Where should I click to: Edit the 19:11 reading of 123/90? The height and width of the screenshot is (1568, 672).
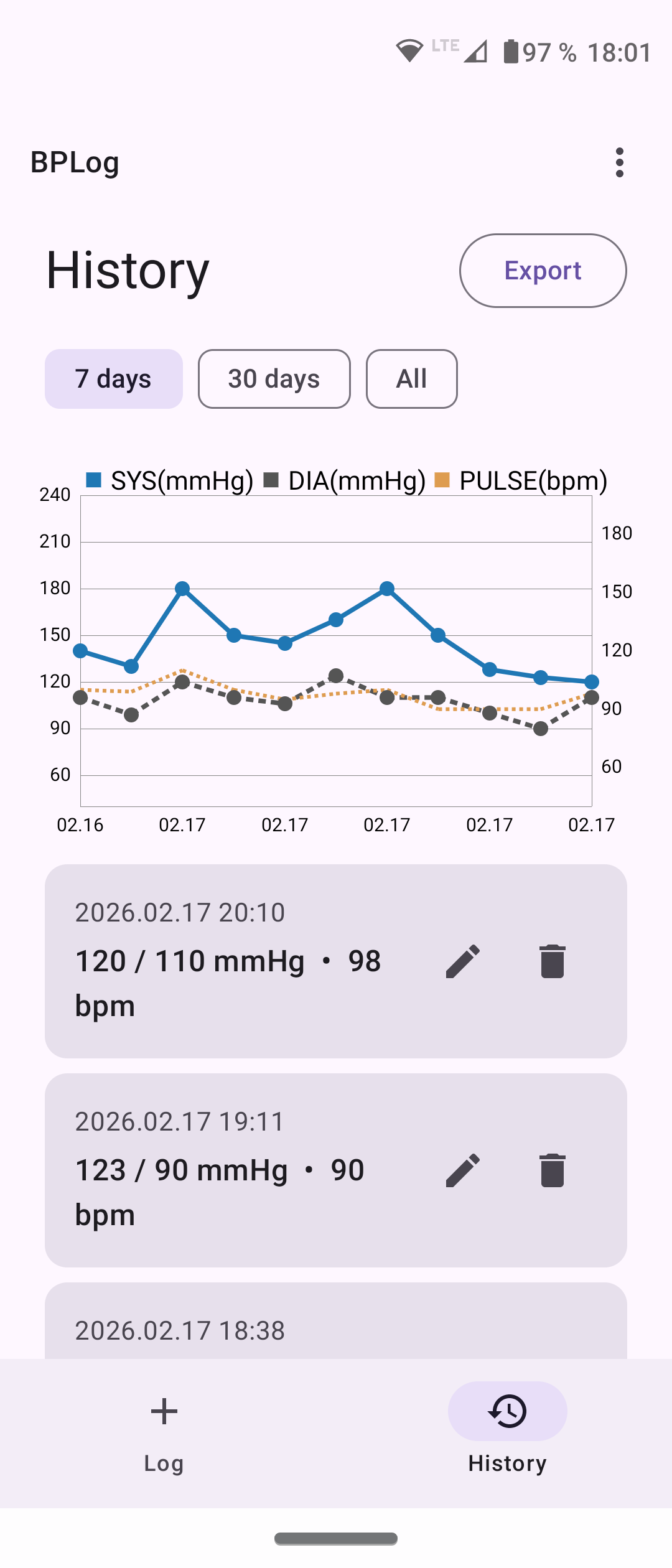point(463,1170)
